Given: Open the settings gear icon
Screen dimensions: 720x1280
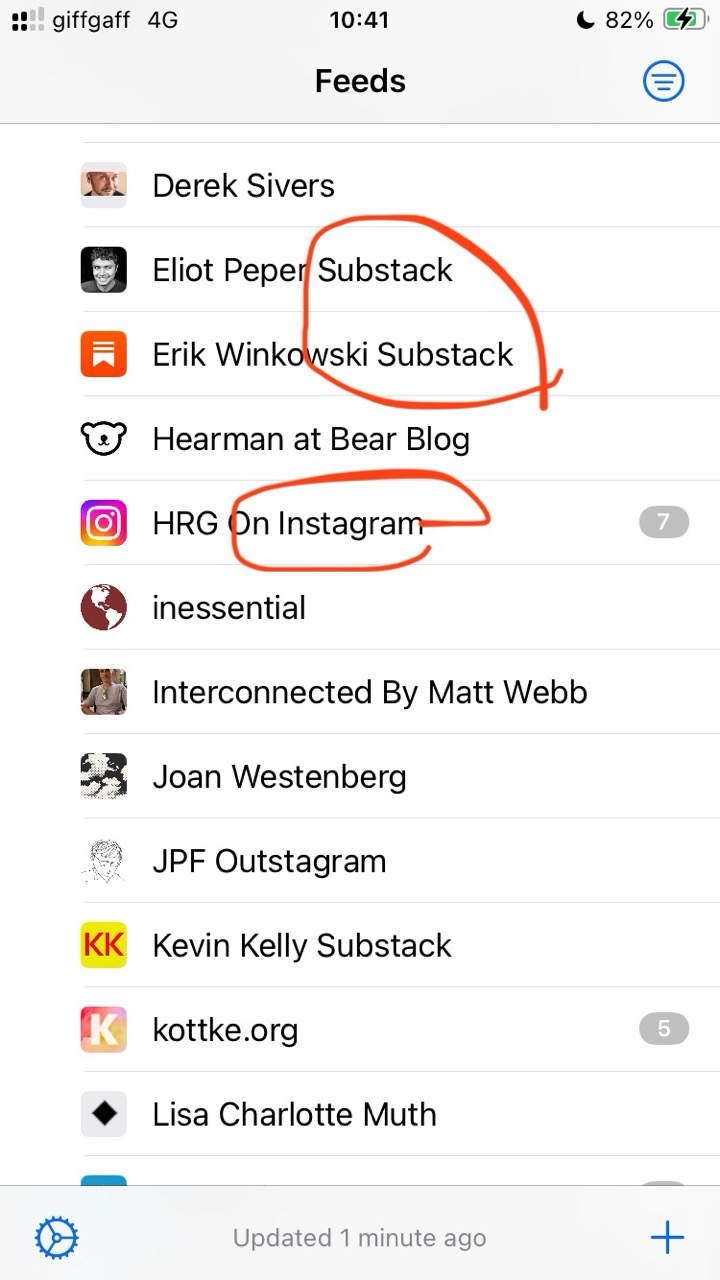Looking at the screenshot, I should pyautogui.click(x=56, y=1237).
